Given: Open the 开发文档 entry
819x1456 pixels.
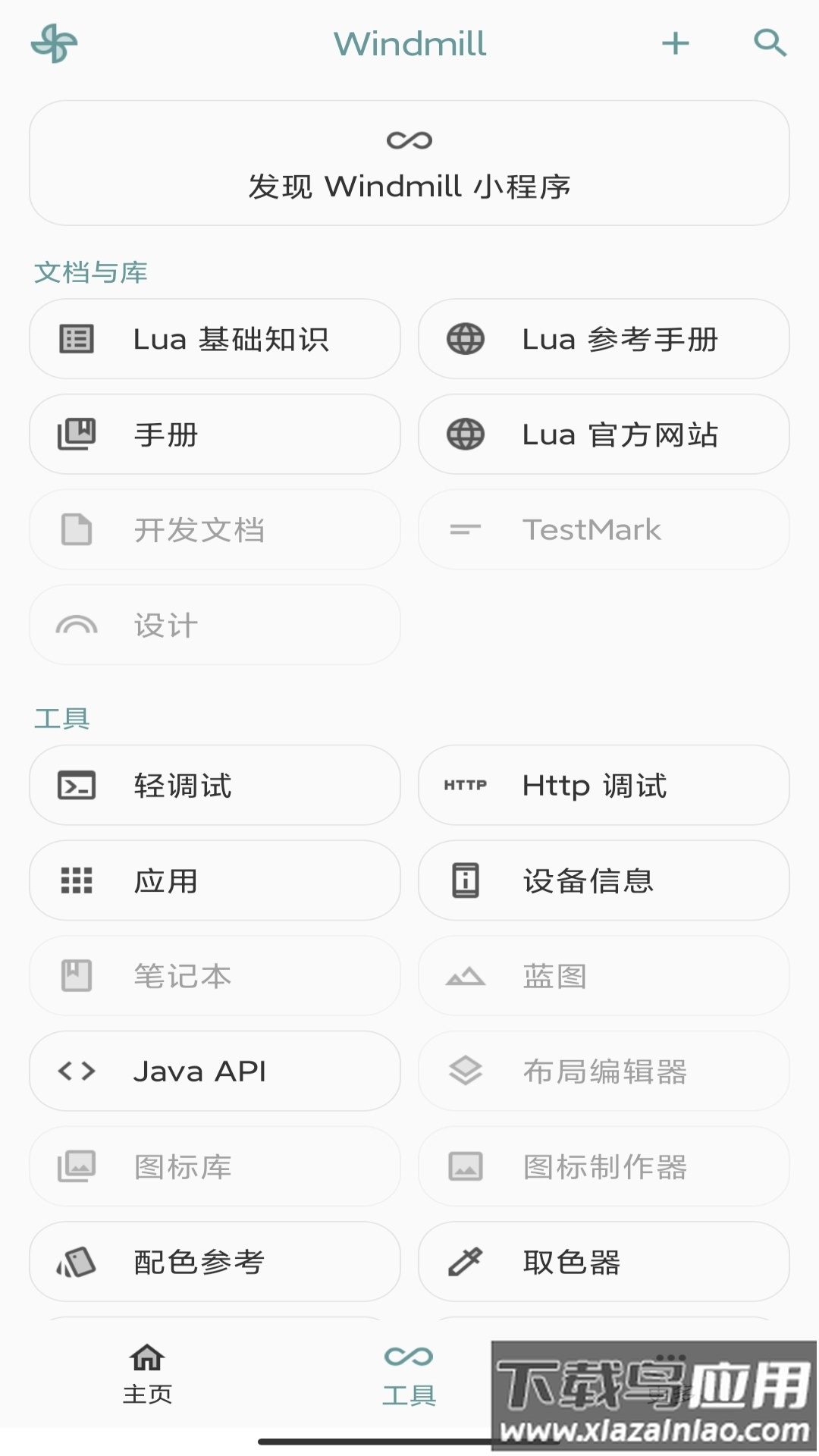Looking at the screenshot, I should (x=215, y=530).
